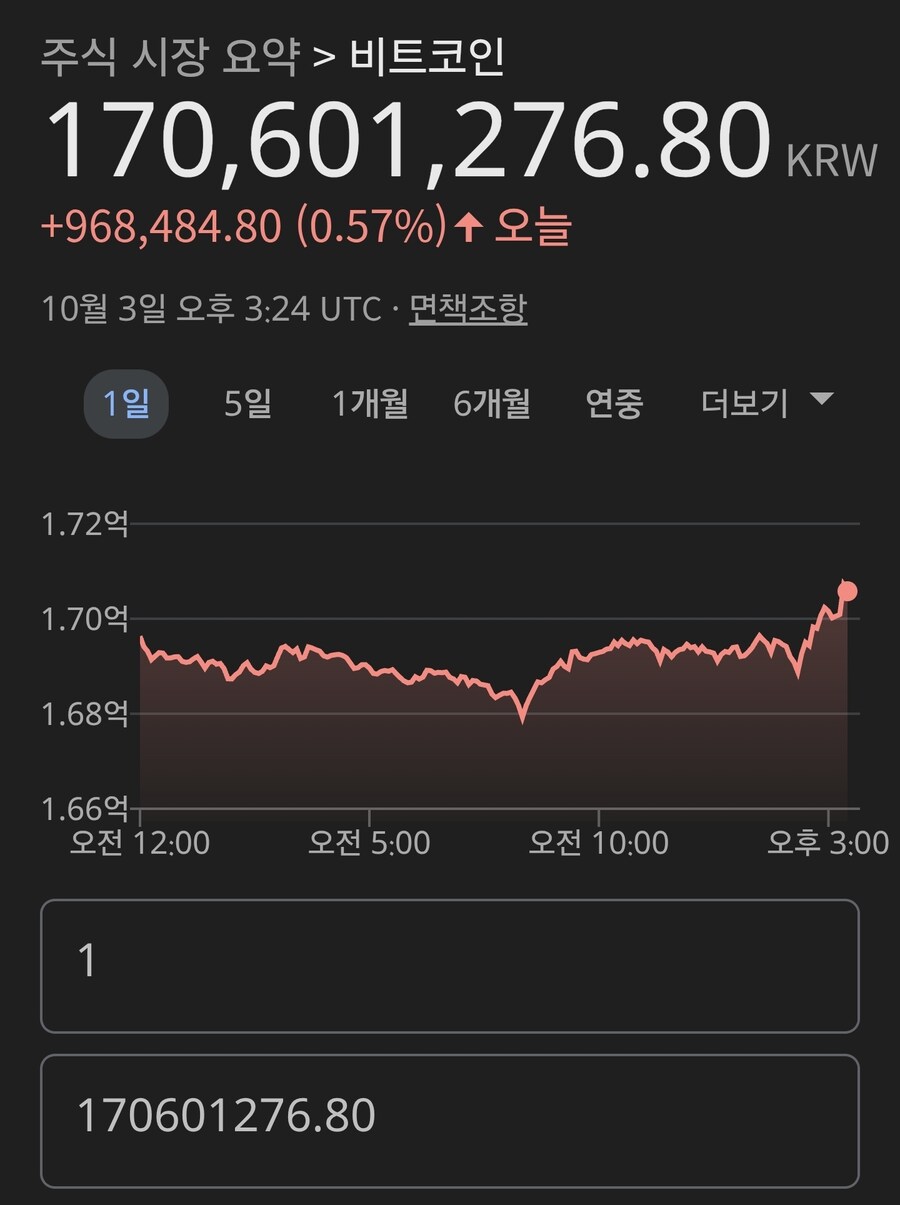Viewport: 900px width, 1205px height.
Task: Edit the Bitcoin amount field showing 1
Action: pyautogui.click(x=449, y=965)
